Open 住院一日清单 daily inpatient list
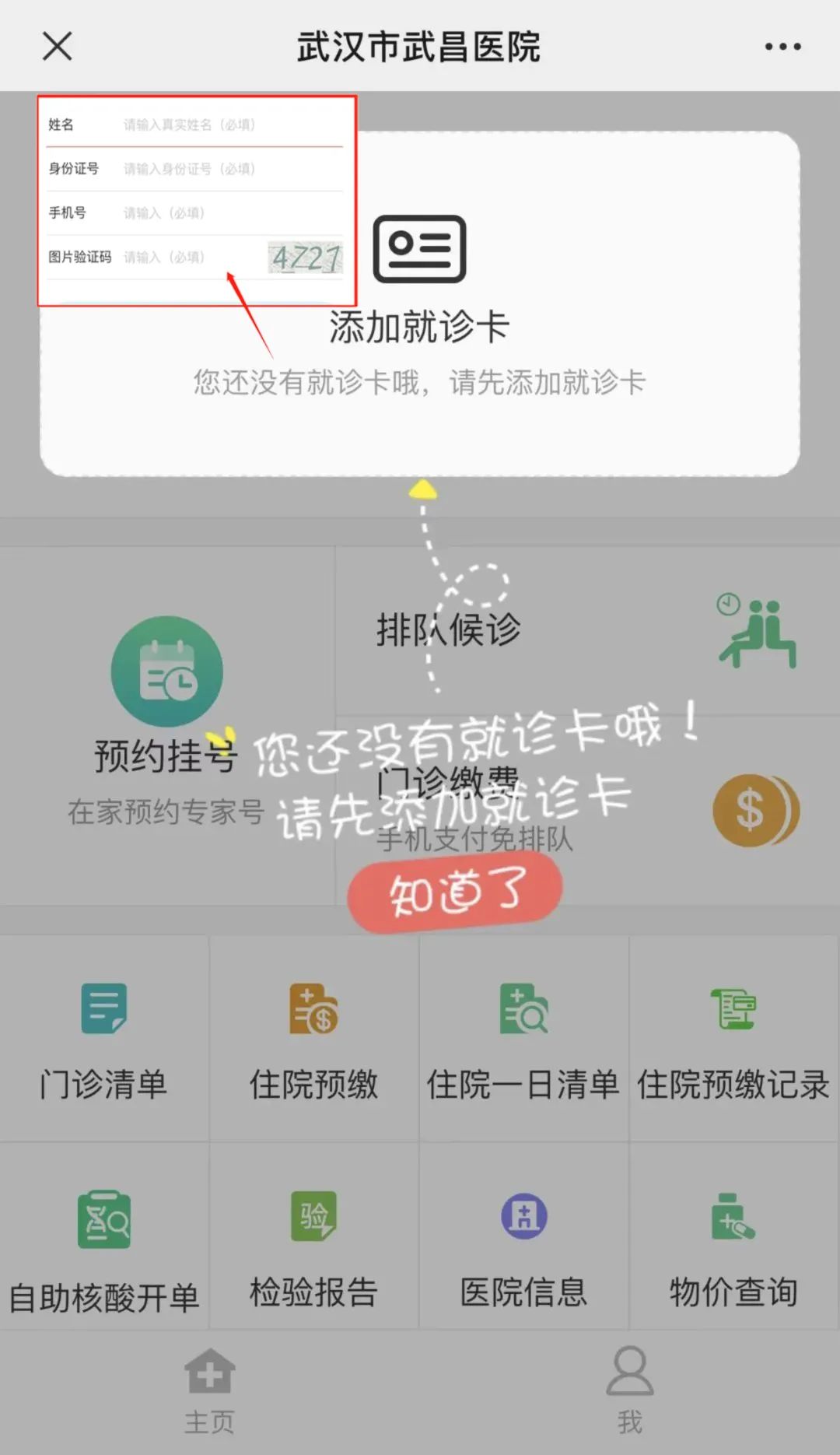The width and height of the screenshot is (840, 1455). (523, 1039)
